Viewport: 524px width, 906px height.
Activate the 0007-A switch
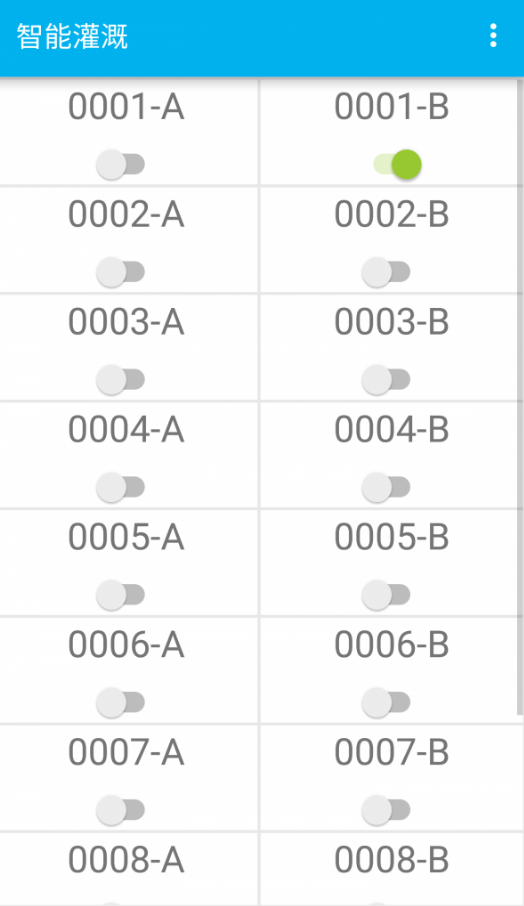[120, 810]
